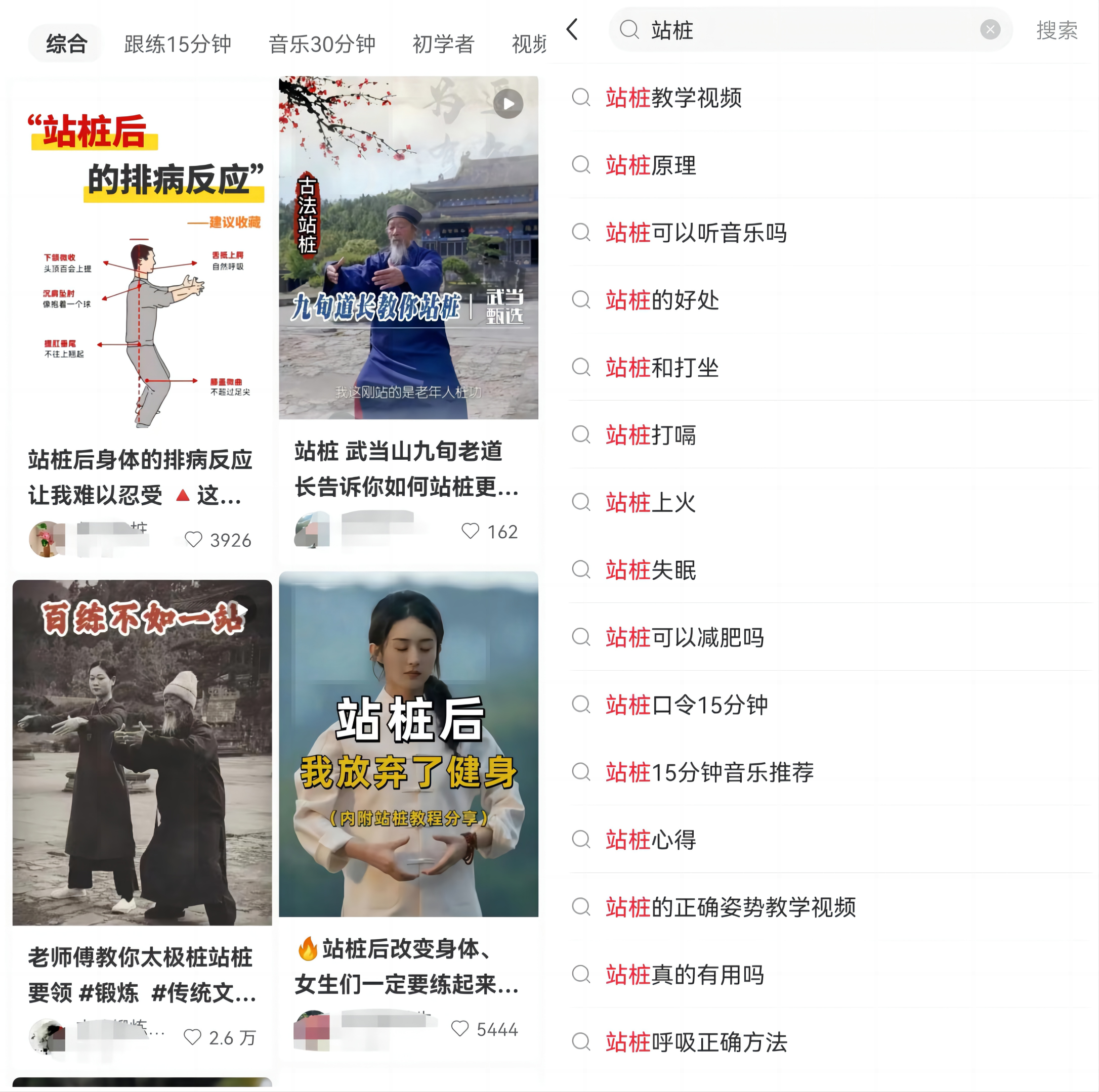Pick the suggestion 站桩可以听音乐吗
The height and width of the screenshot is (1092, 1099).
(x=696, y=233)
